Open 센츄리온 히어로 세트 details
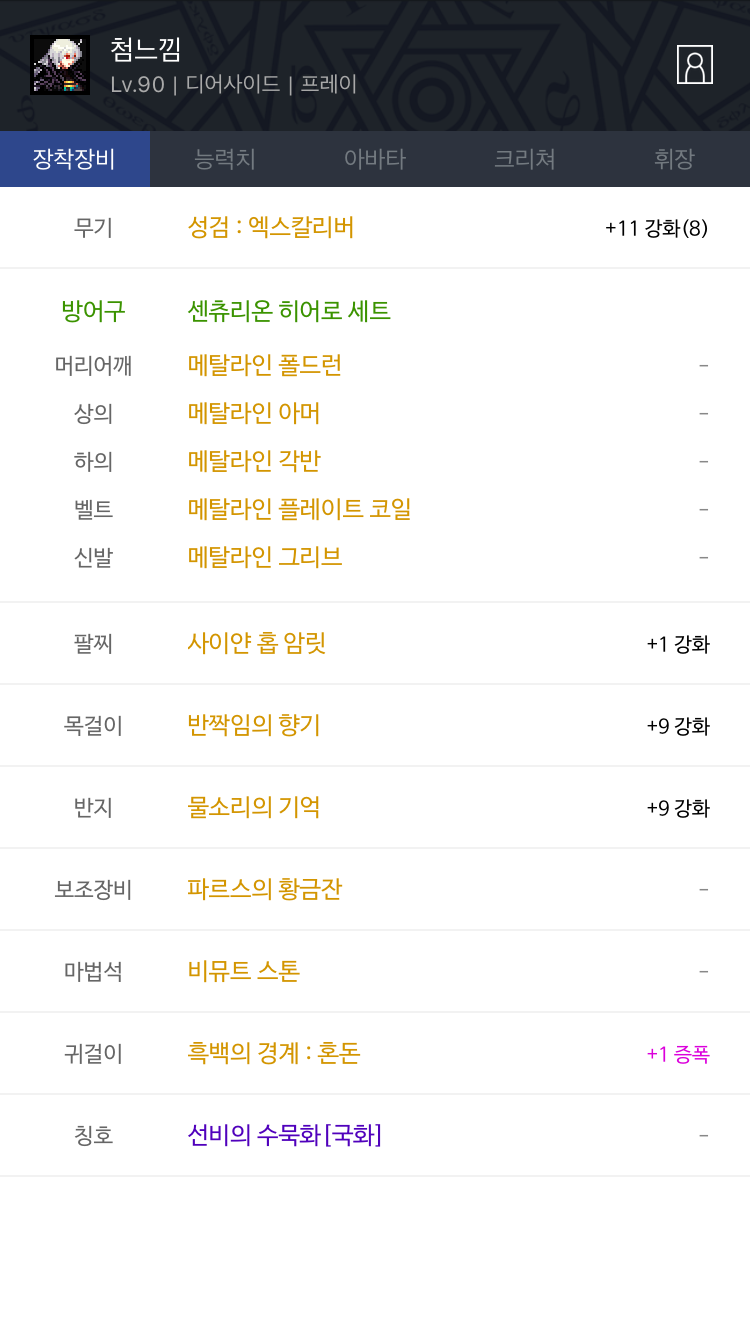 click(x=289, y=311)
